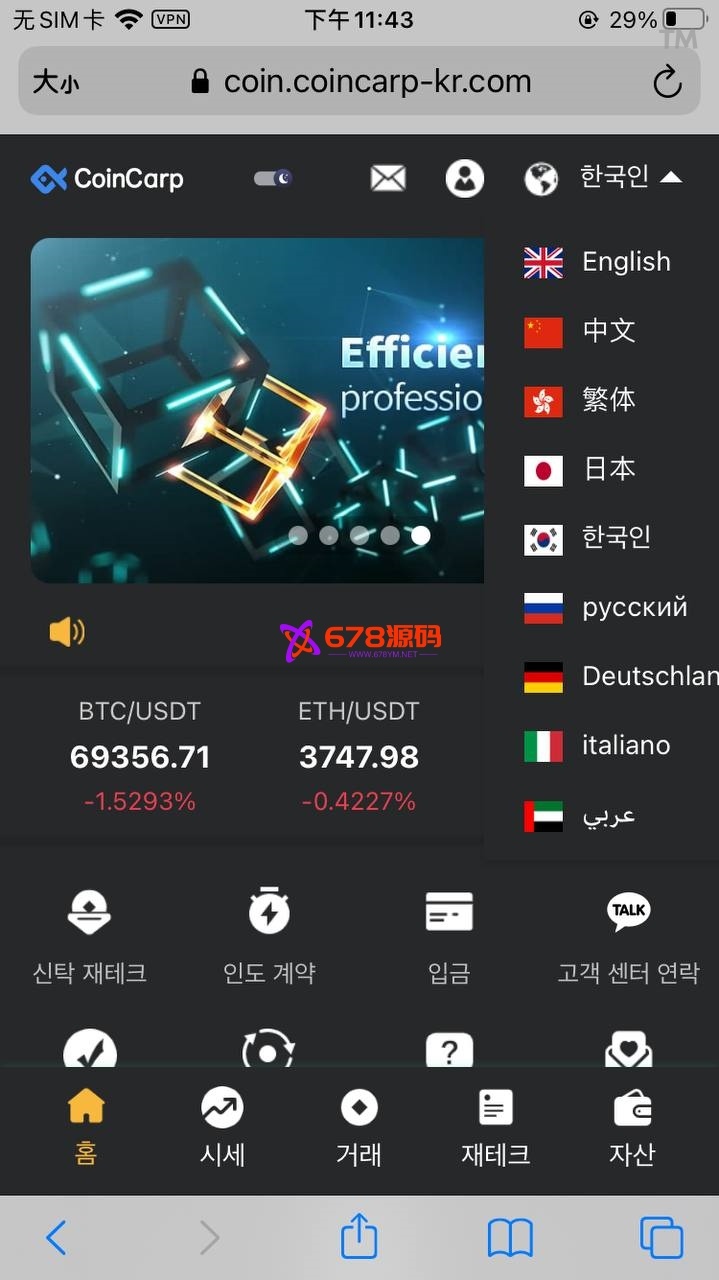Image resolution: width=719 pixels, height=1280 pixels.
Task: Choose 中文 as the language
Action: click(x=609, y=331)
